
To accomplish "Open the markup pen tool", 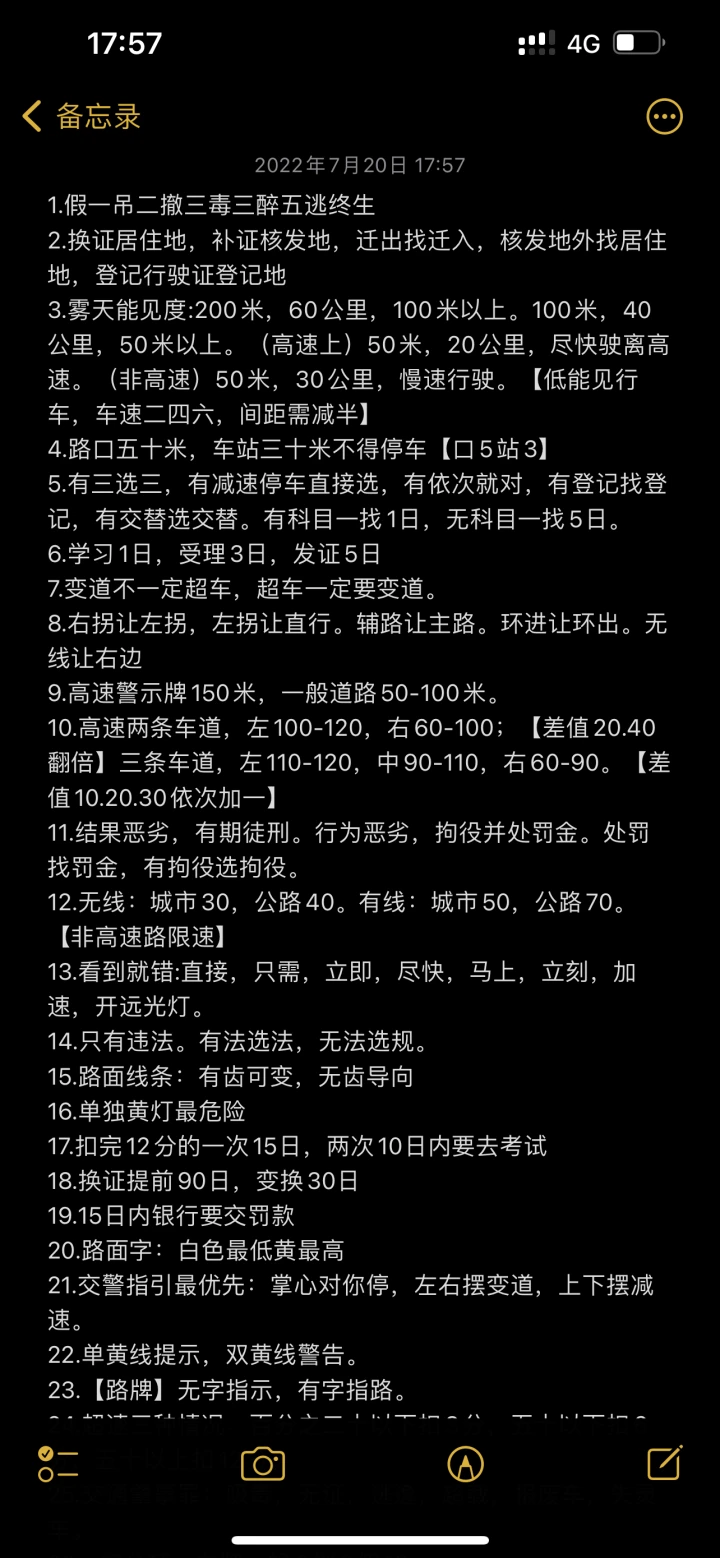I will click(x=465, y=1465).
